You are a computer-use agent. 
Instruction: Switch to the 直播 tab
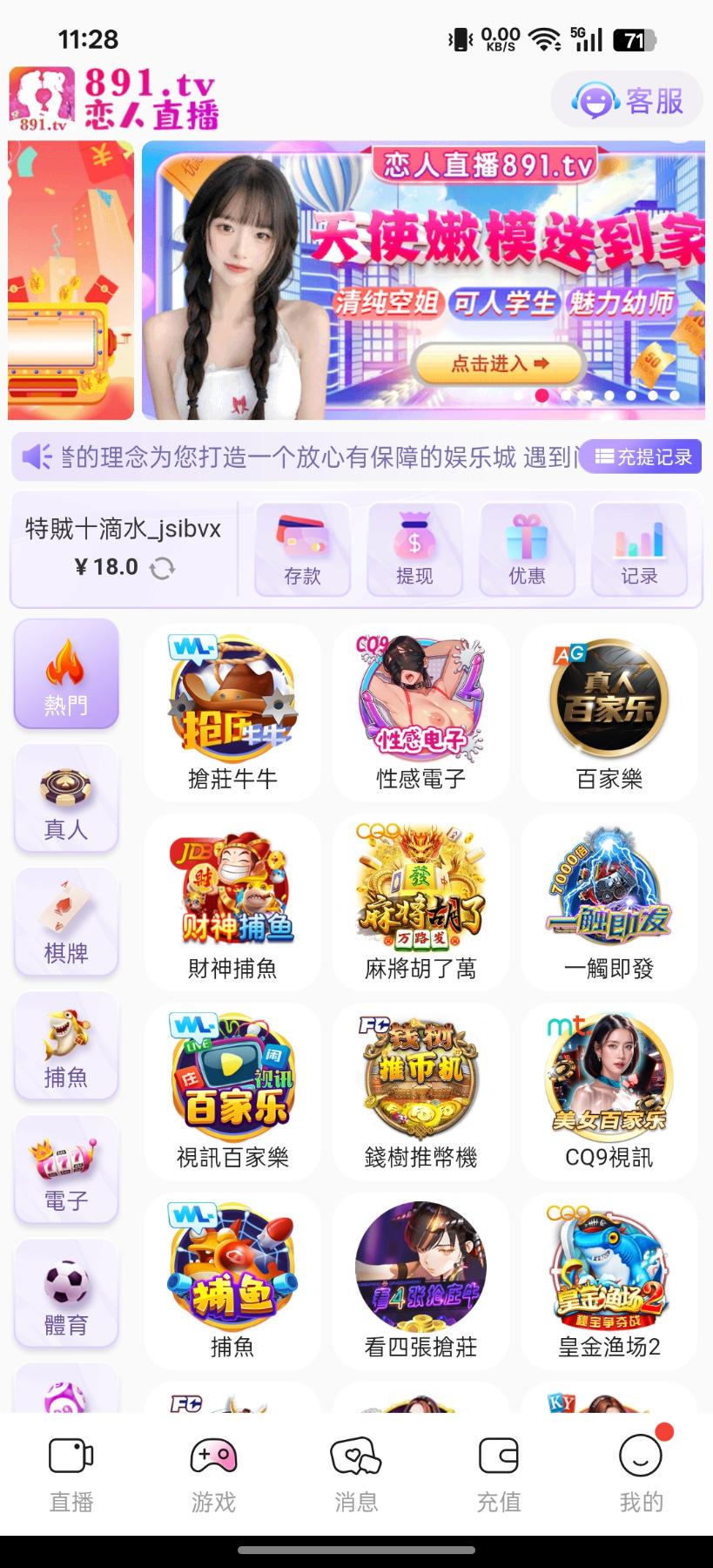point(71,1474)
